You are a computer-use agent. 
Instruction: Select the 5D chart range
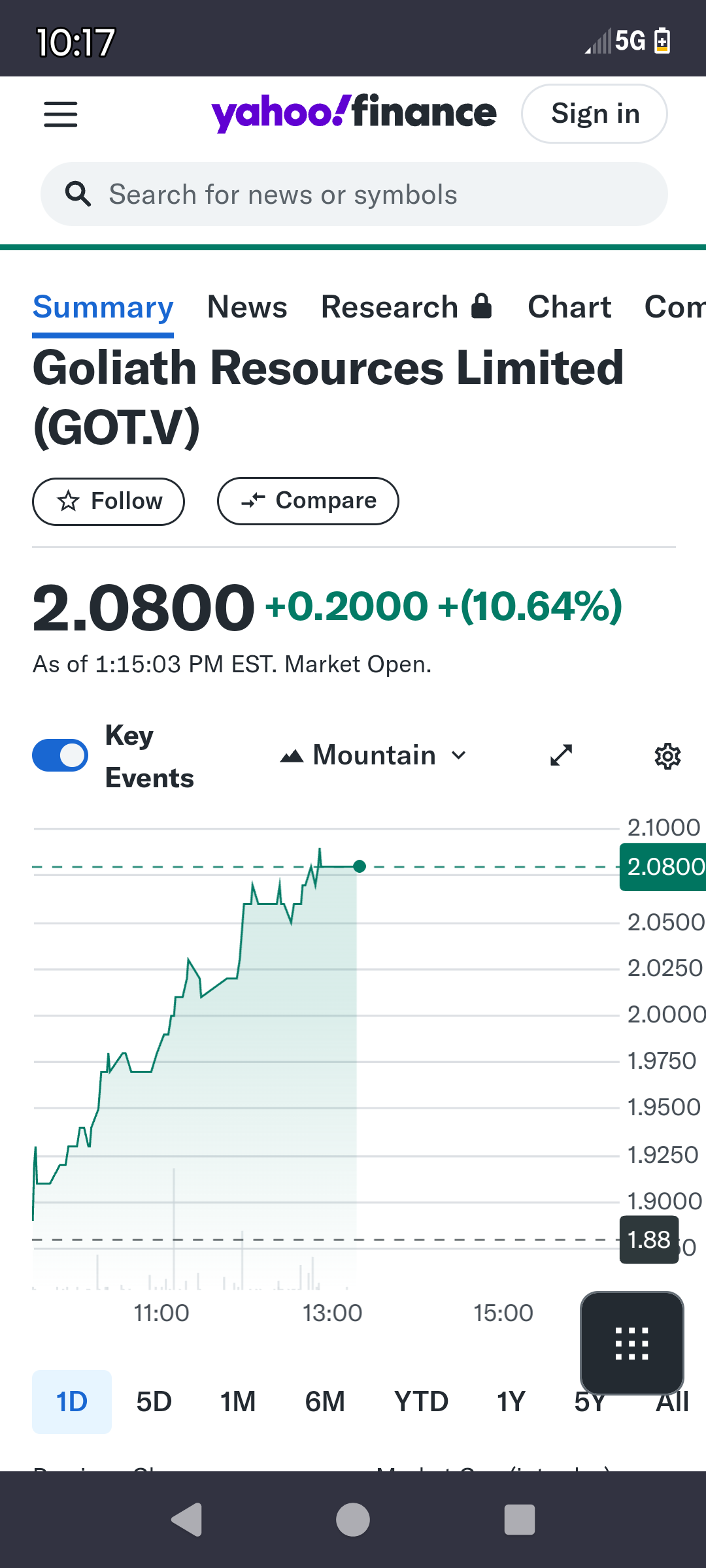point(154,1402)
